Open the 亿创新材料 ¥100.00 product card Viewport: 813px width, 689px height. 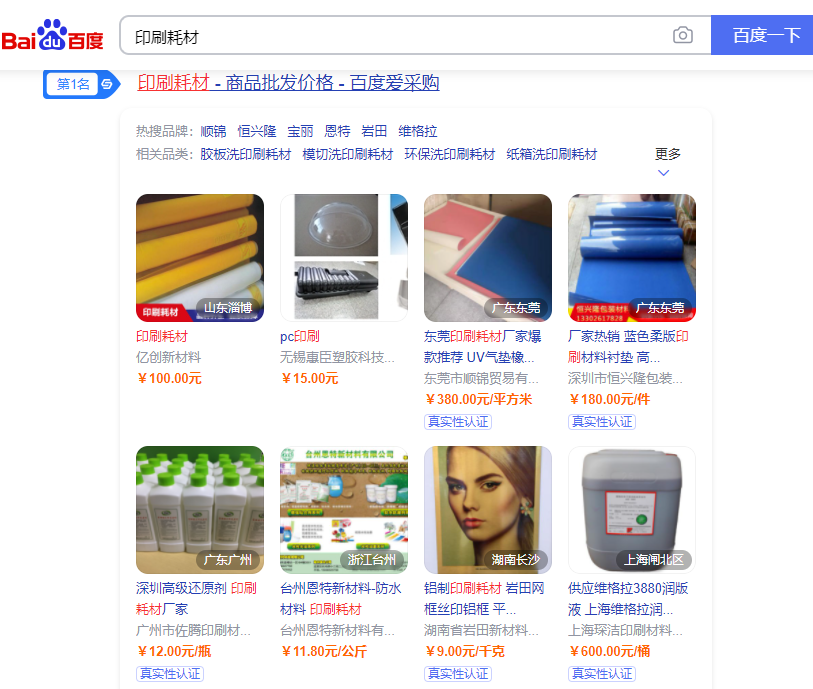[x=200, y=258]
